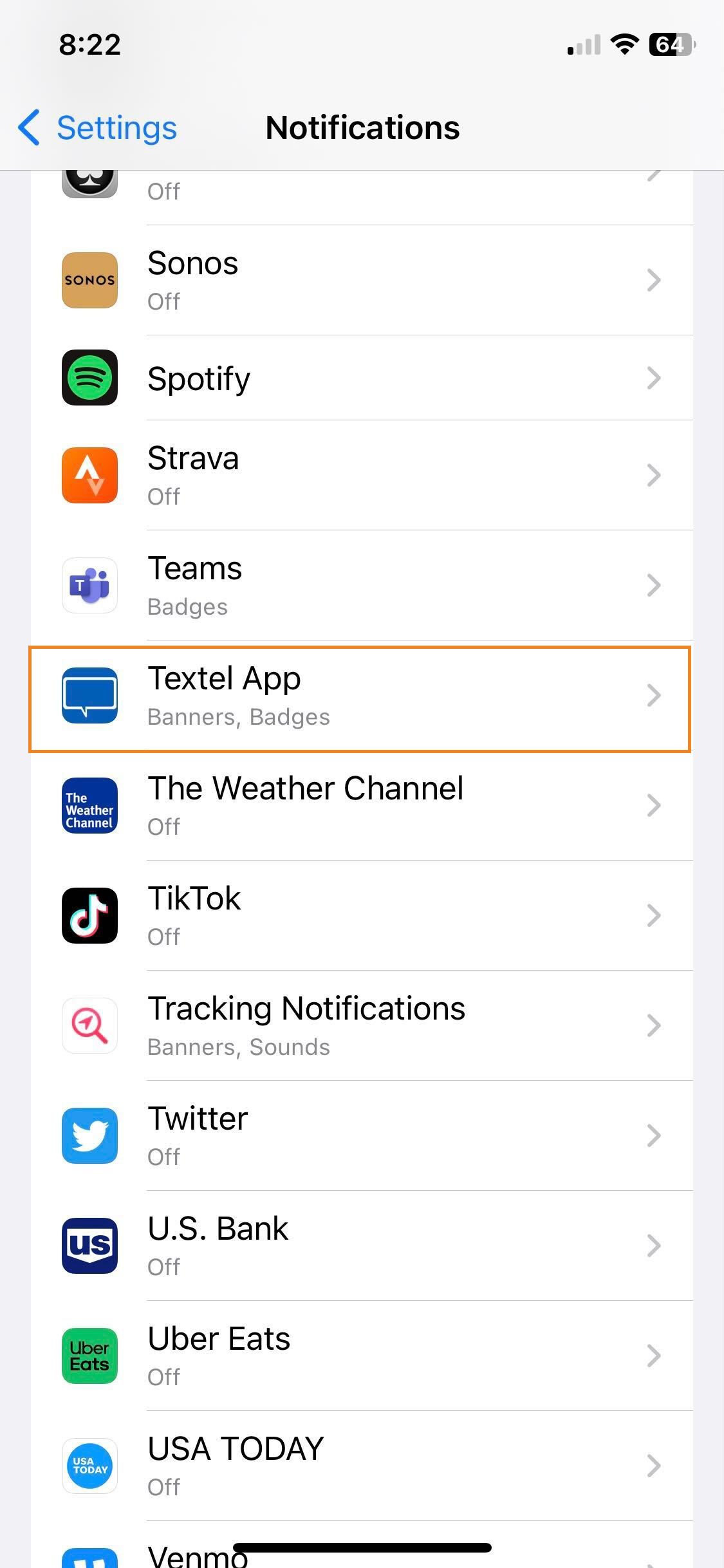Open U.S. Bank notification settings

tap(360, 1246)
